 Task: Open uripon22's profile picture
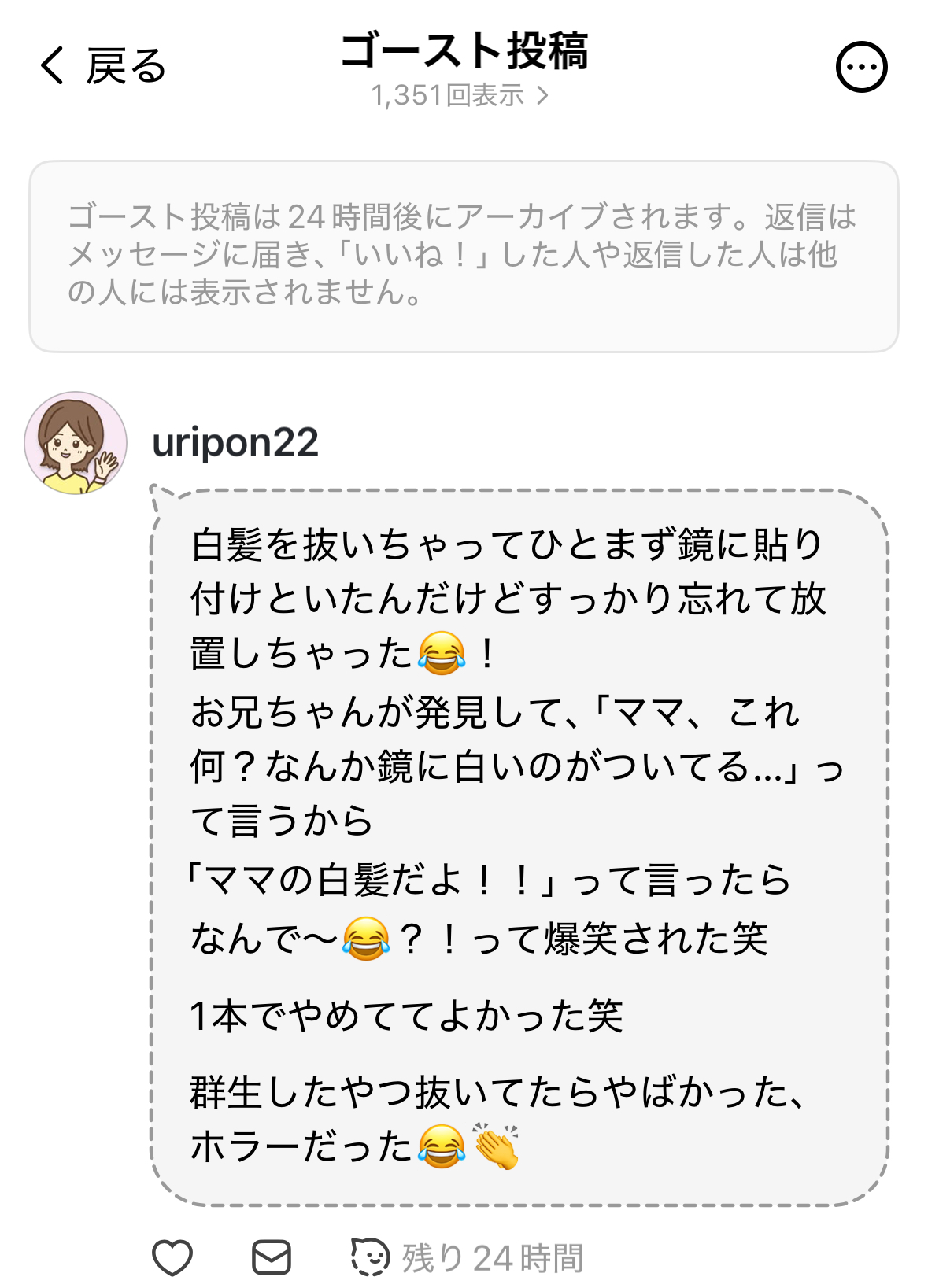tap(76, 443)
